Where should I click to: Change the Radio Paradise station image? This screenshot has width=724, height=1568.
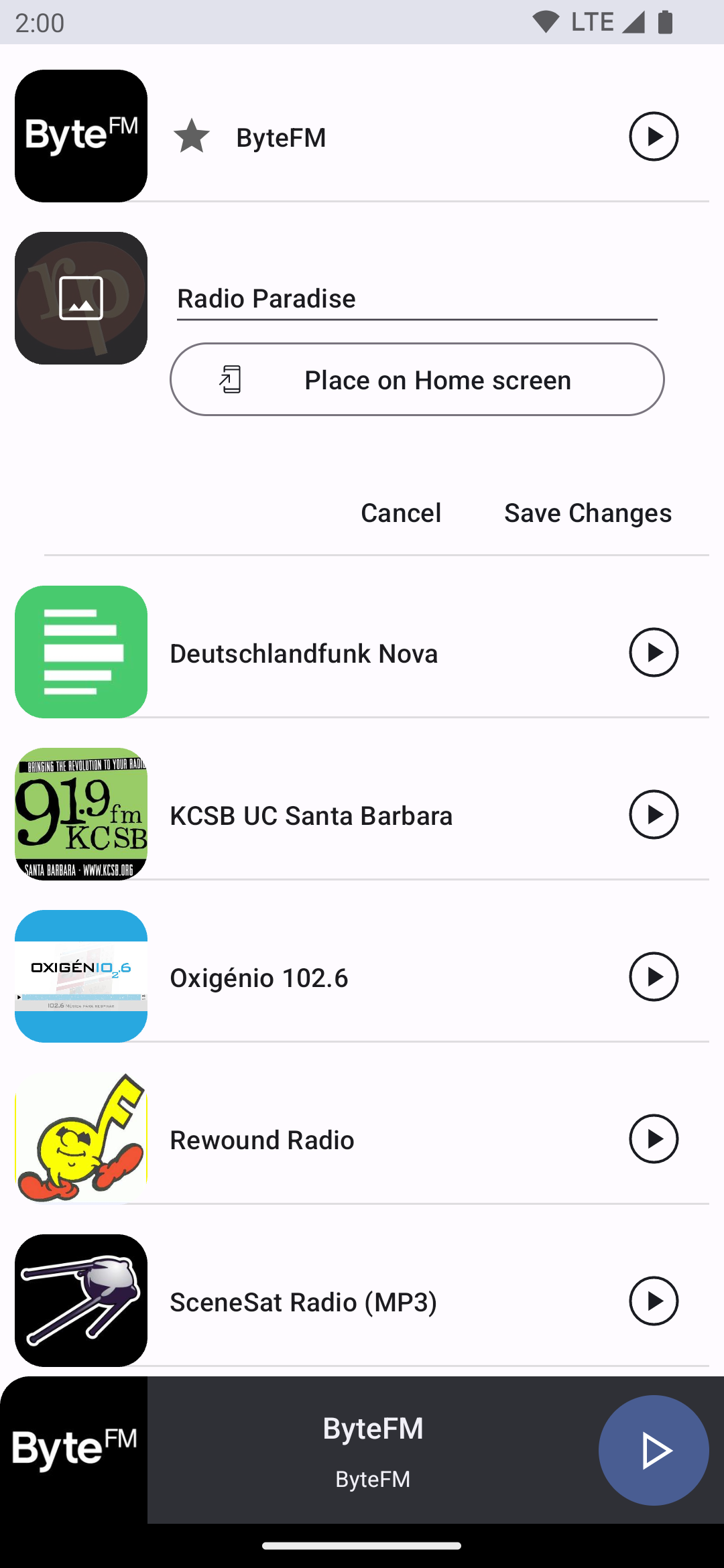(81, 298)
